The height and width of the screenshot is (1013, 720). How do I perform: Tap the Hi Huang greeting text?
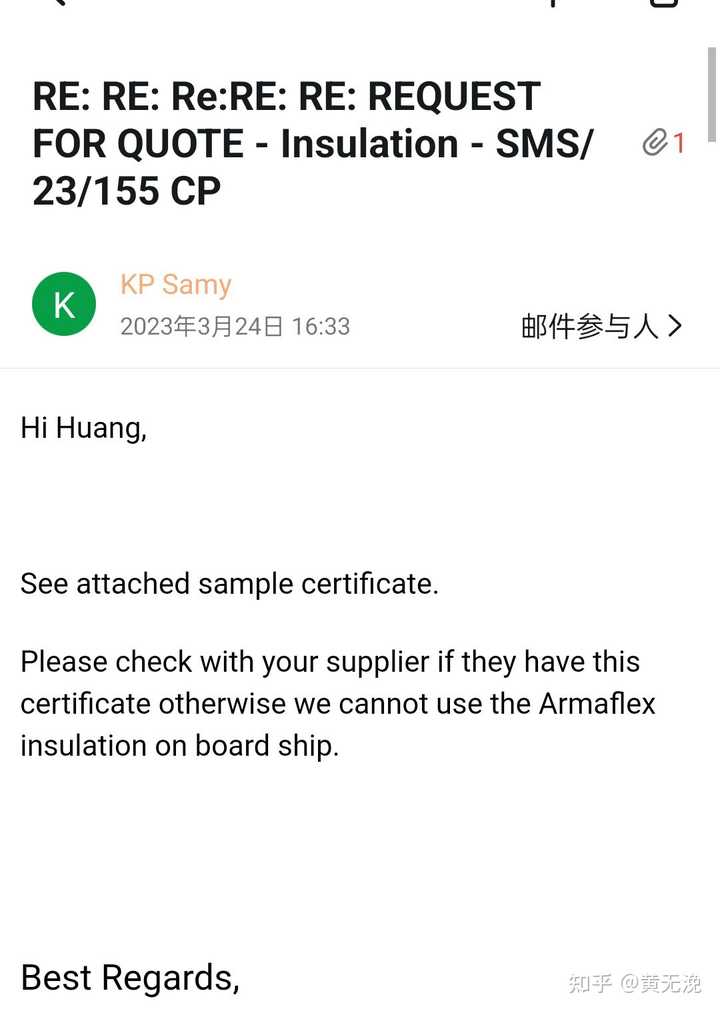(x=83, y=427)
